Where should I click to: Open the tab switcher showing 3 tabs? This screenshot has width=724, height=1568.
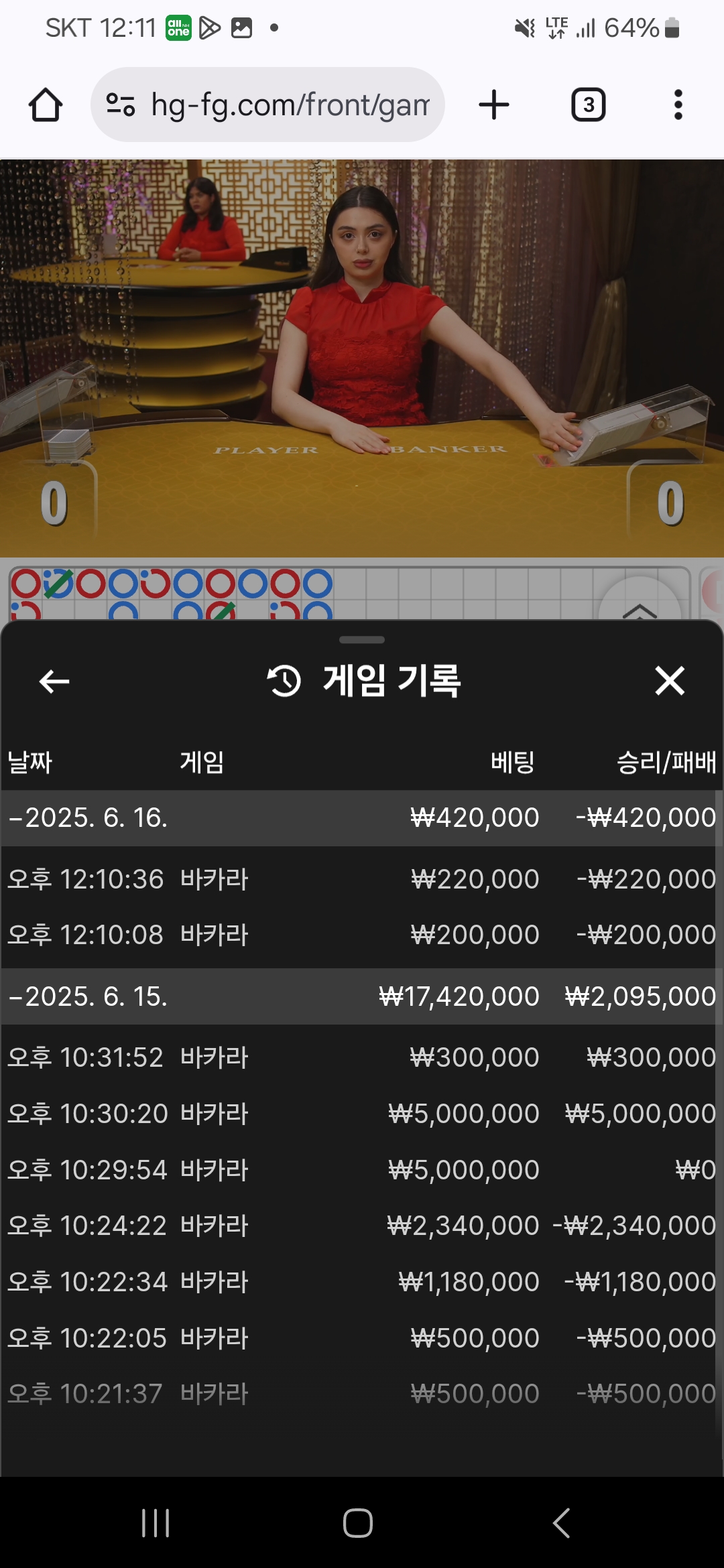(588, 105)
